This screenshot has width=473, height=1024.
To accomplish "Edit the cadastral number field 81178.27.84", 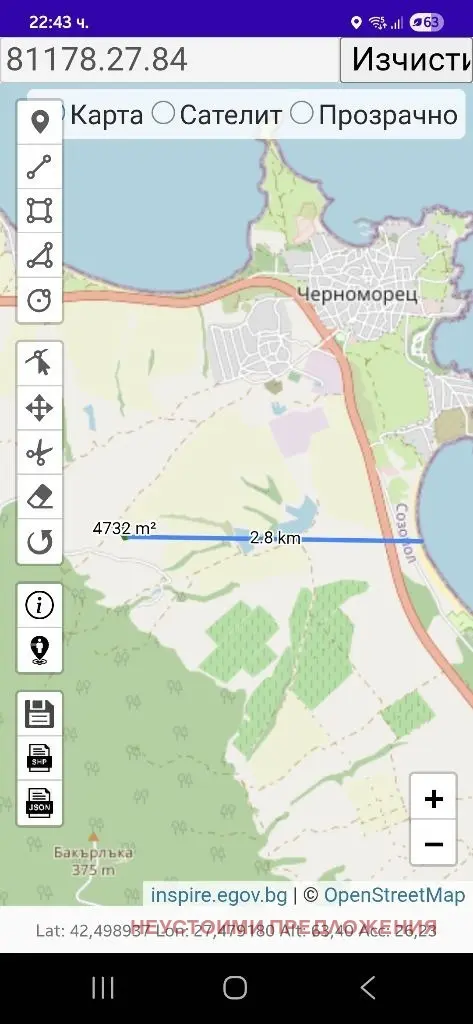I will pyautogui.click(x=170, y=59).
